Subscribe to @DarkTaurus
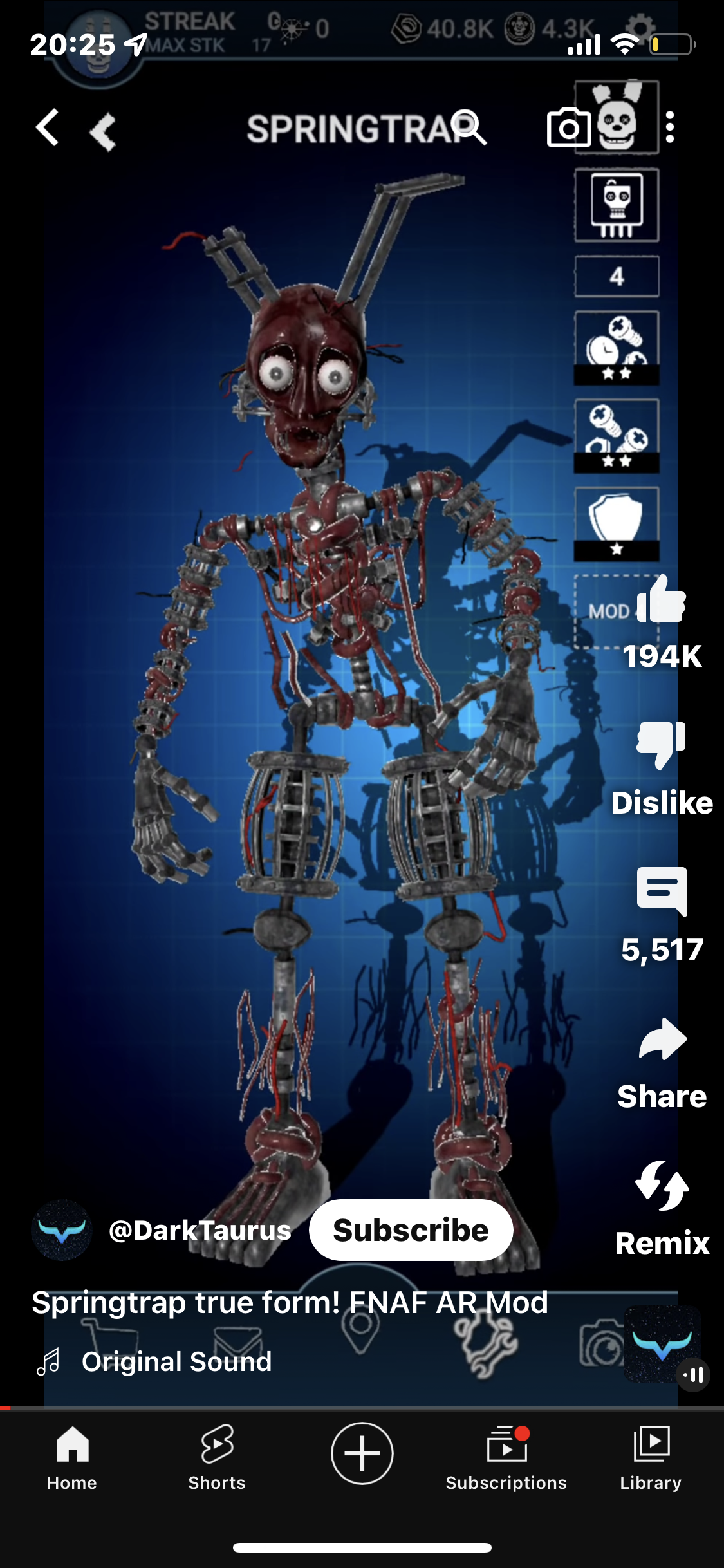 pos(411,1230)
